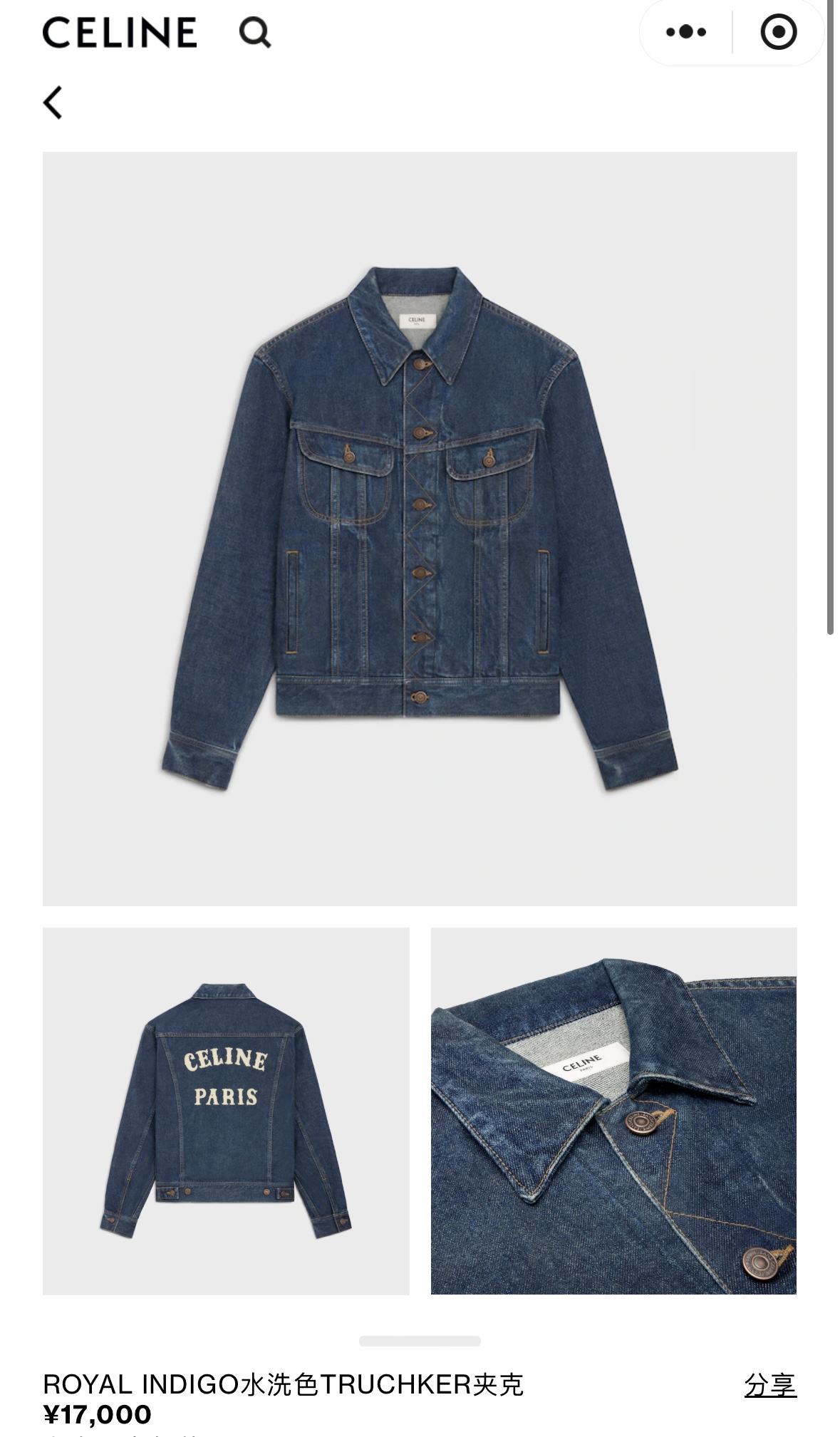Go back with the left arrow
Viewport: 840px width, 1437px height.
53,102
